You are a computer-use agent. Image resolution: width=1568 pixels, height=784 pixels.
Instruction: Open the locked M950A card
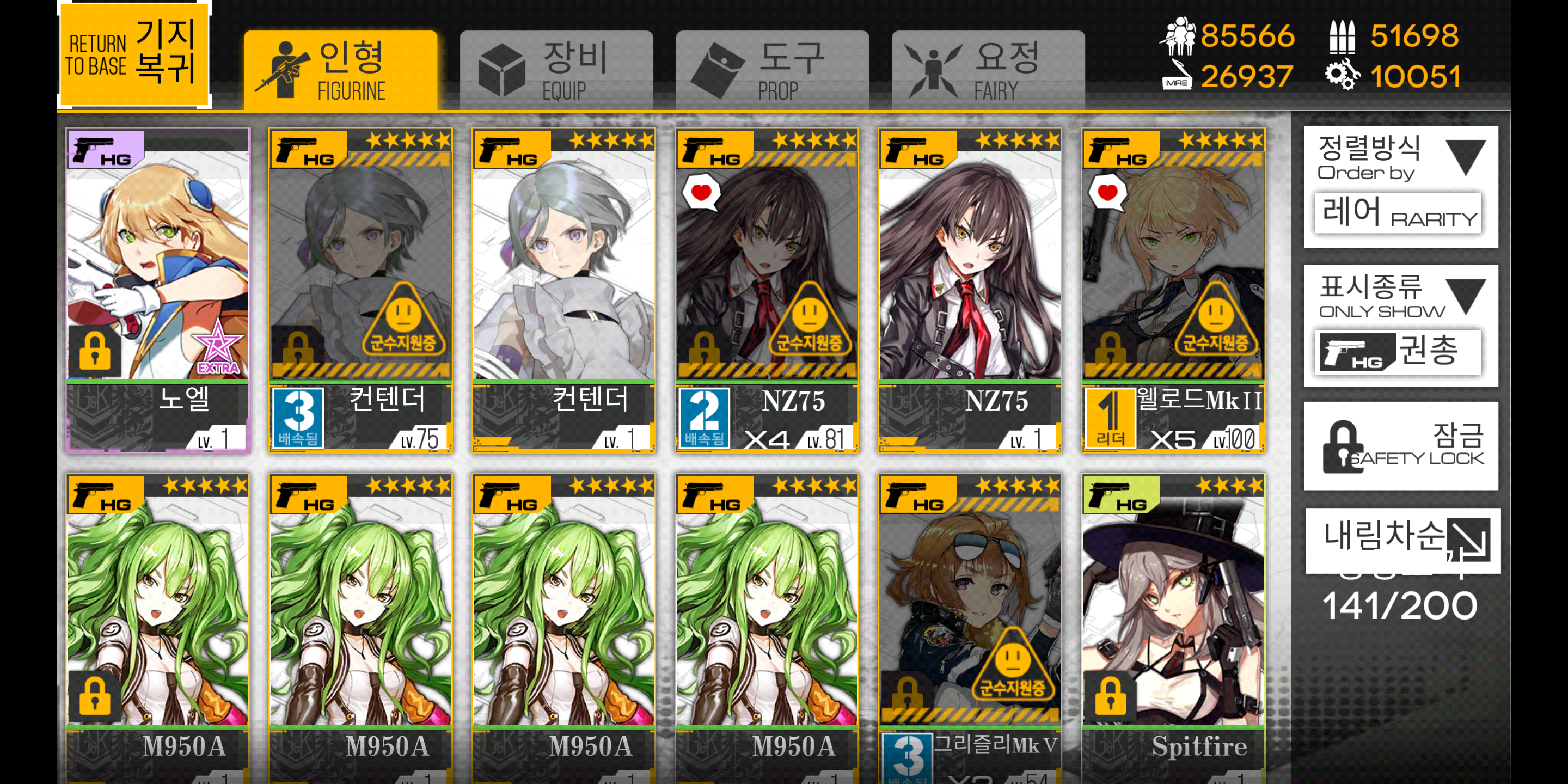pos(158,627)
